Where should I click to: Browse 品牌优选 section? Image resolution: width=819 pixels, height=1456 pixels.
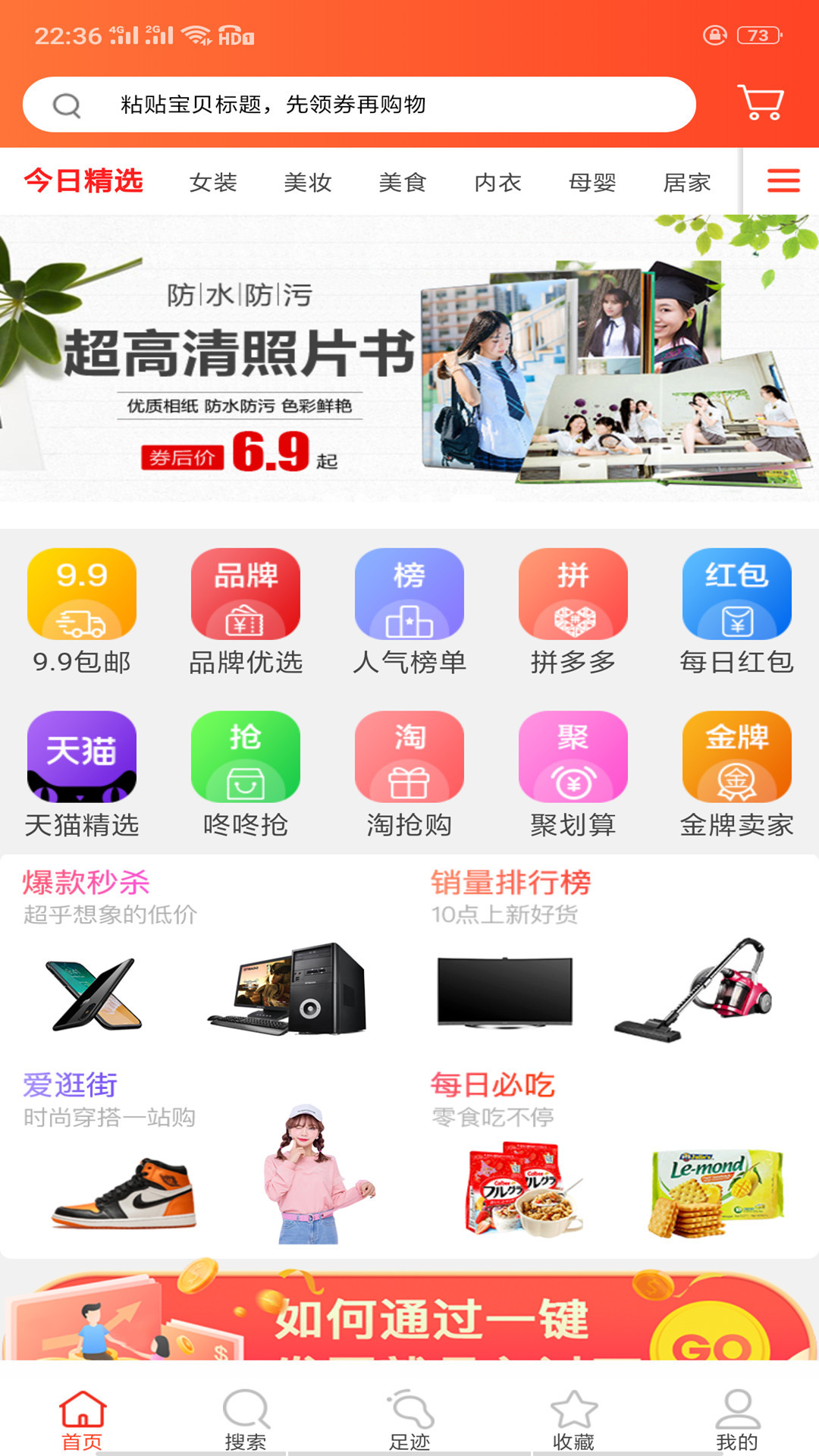(x=246, y=611)
